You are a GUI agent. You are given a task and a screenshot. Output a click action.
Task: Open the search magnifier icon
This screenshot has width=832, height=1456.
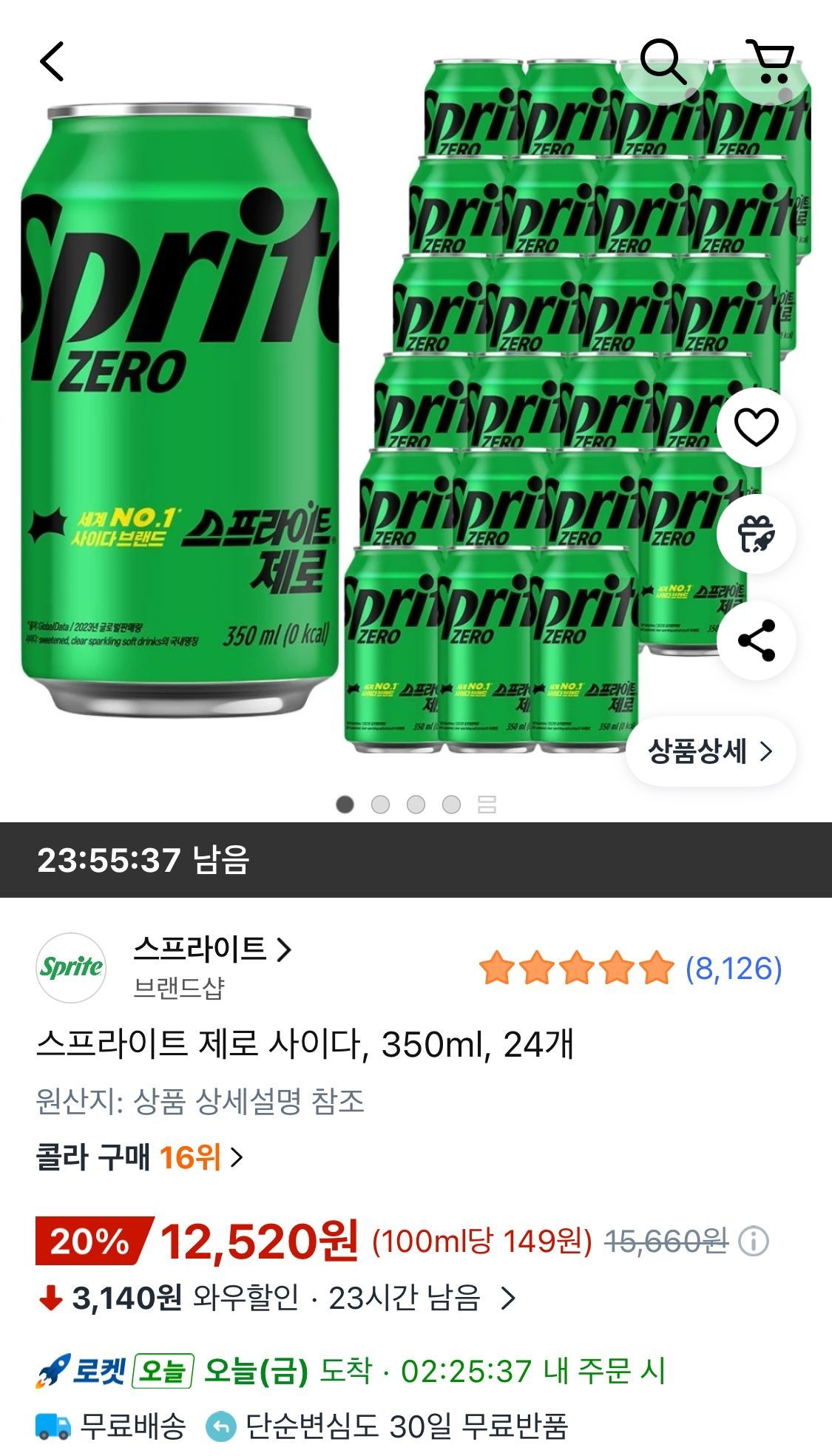(663, 61)
